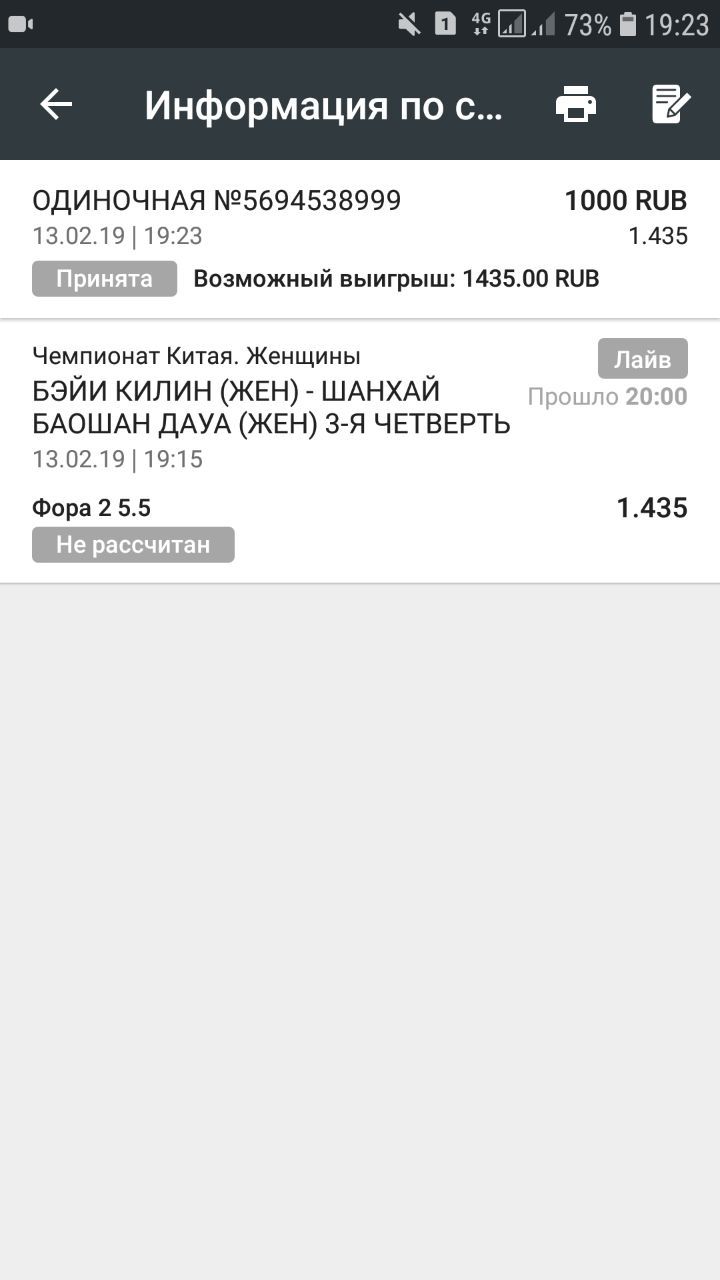Open the Бэйи Килин match event
Image resolution: width=720 pixels, height=1280 pixels.
272,407
